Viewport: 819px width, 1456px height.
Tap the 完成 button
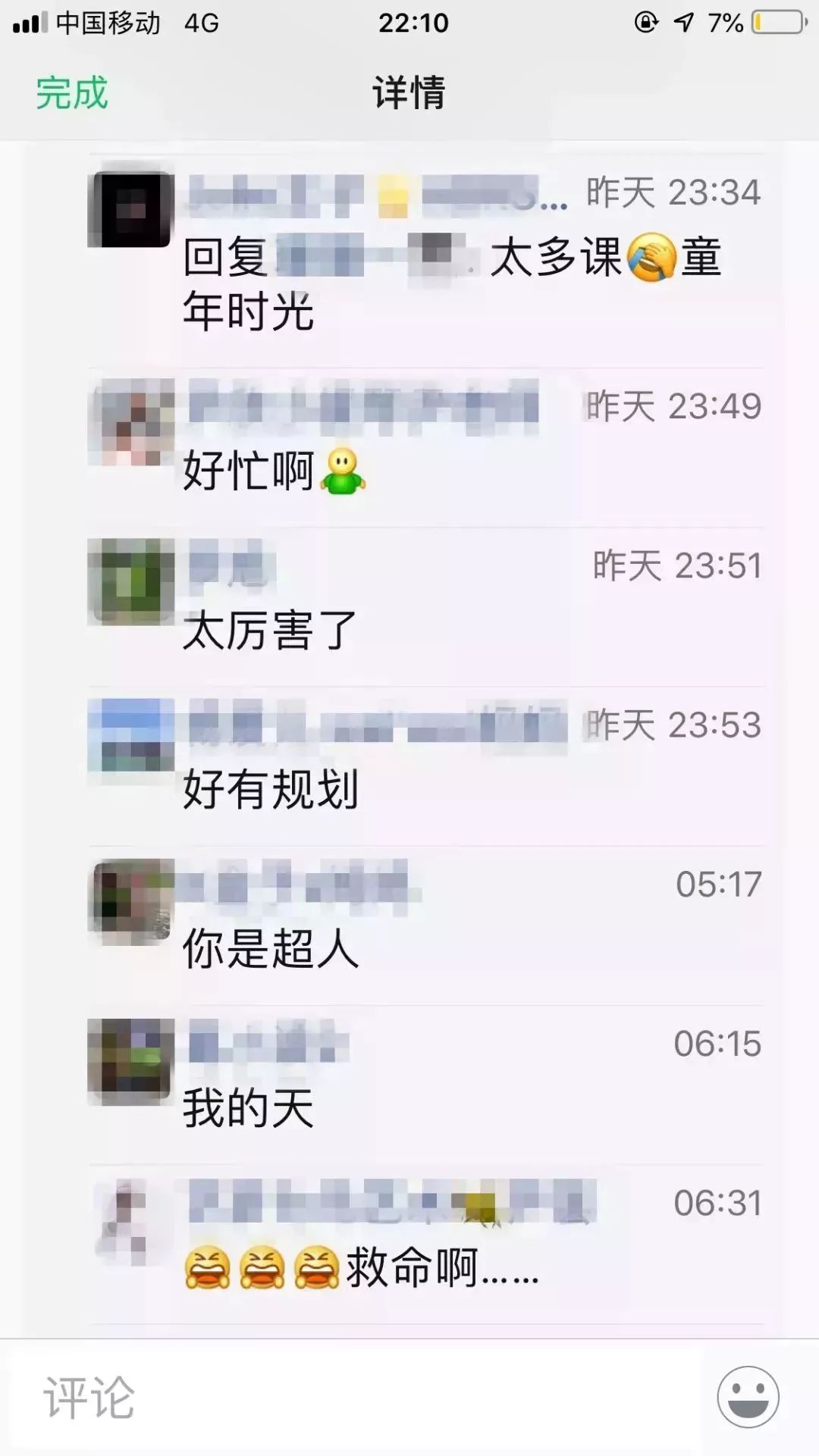pos(72,93)
